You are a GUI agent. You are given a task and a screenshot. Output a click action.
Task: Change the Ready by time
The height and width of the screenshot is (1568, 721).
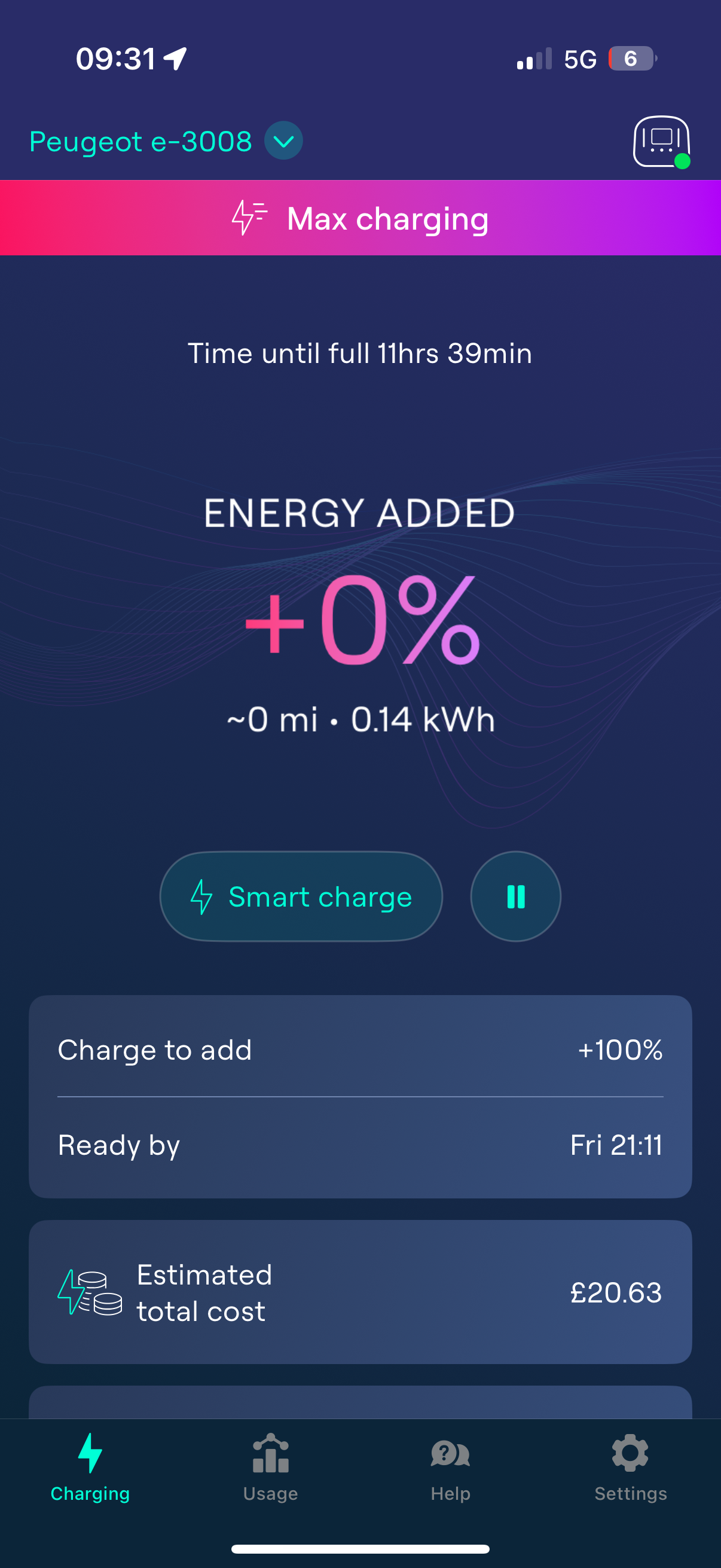(360, 1145)
